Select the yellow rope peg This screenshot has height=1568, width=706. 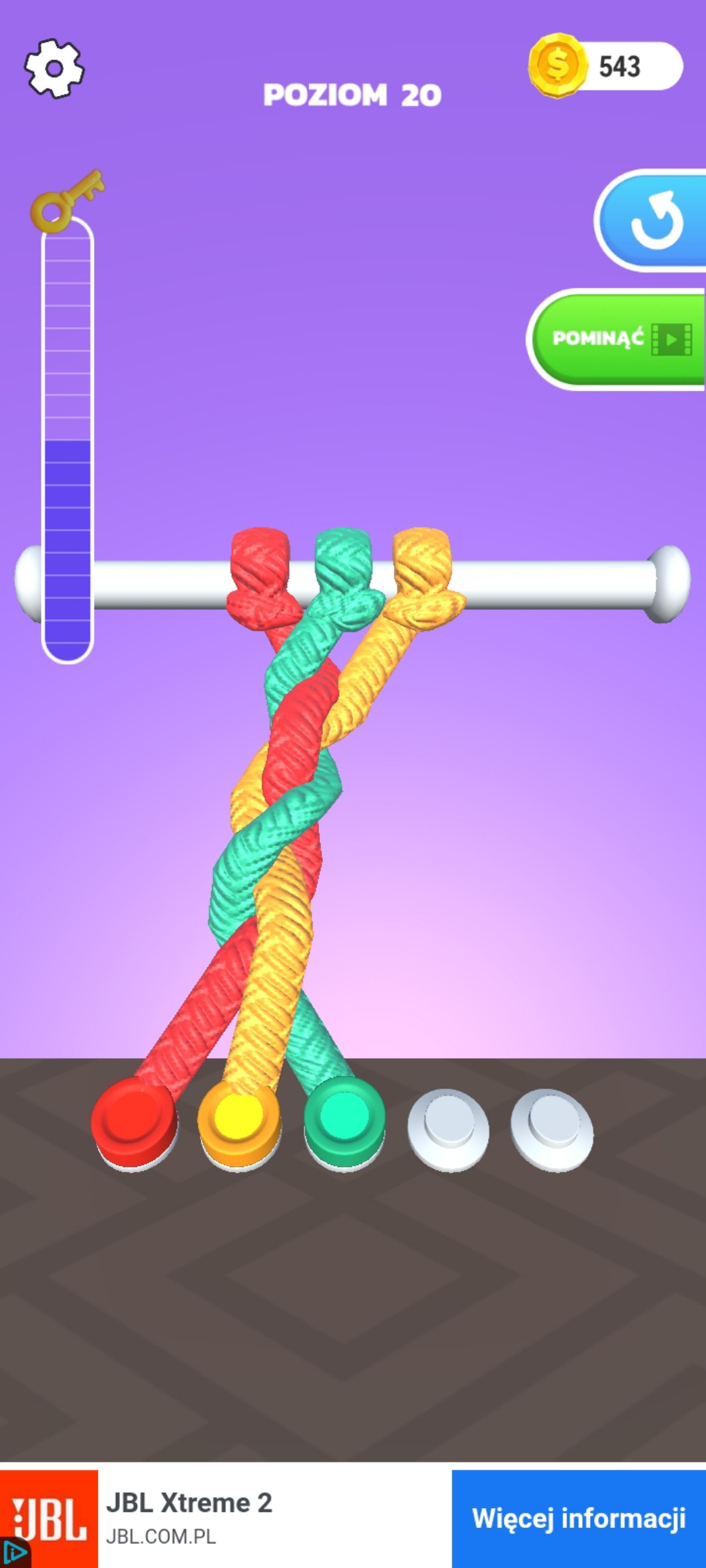[x=240, y=1123]
